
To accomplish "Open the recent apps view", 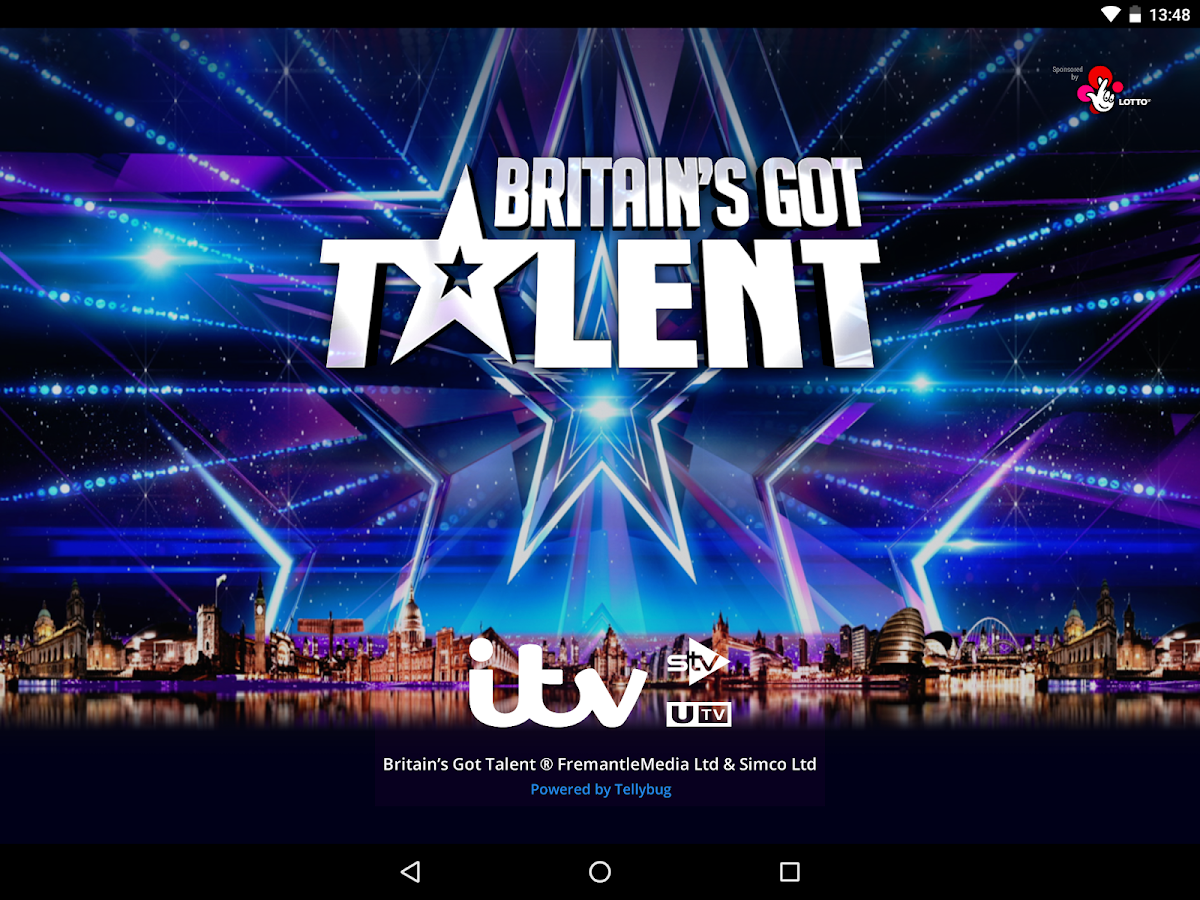I will tap(790, 872).
